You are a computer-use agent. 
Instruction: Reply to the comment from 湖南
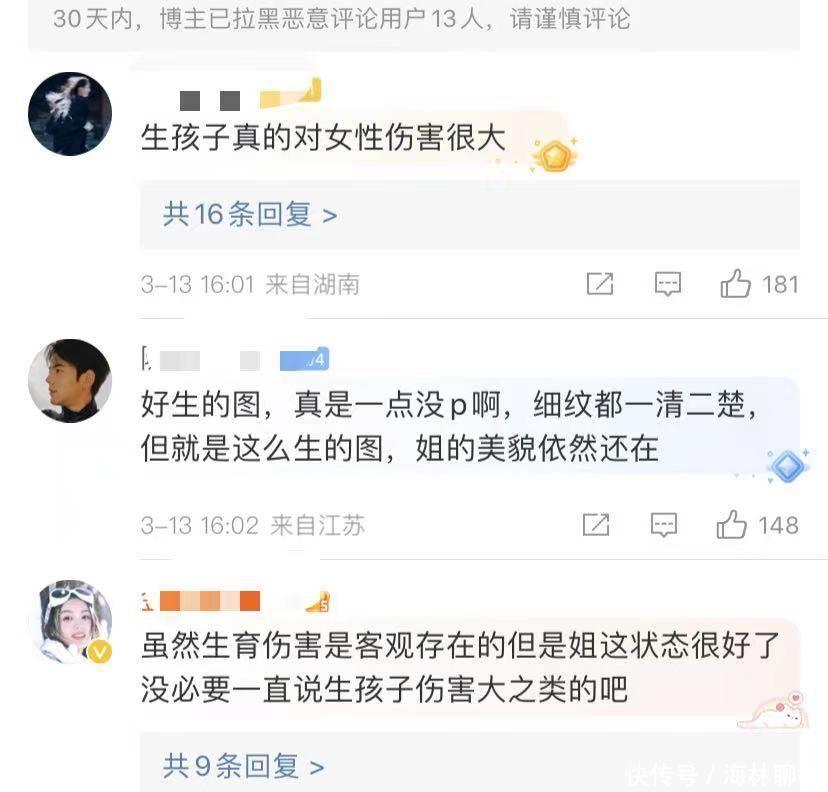tap(667, 284)
